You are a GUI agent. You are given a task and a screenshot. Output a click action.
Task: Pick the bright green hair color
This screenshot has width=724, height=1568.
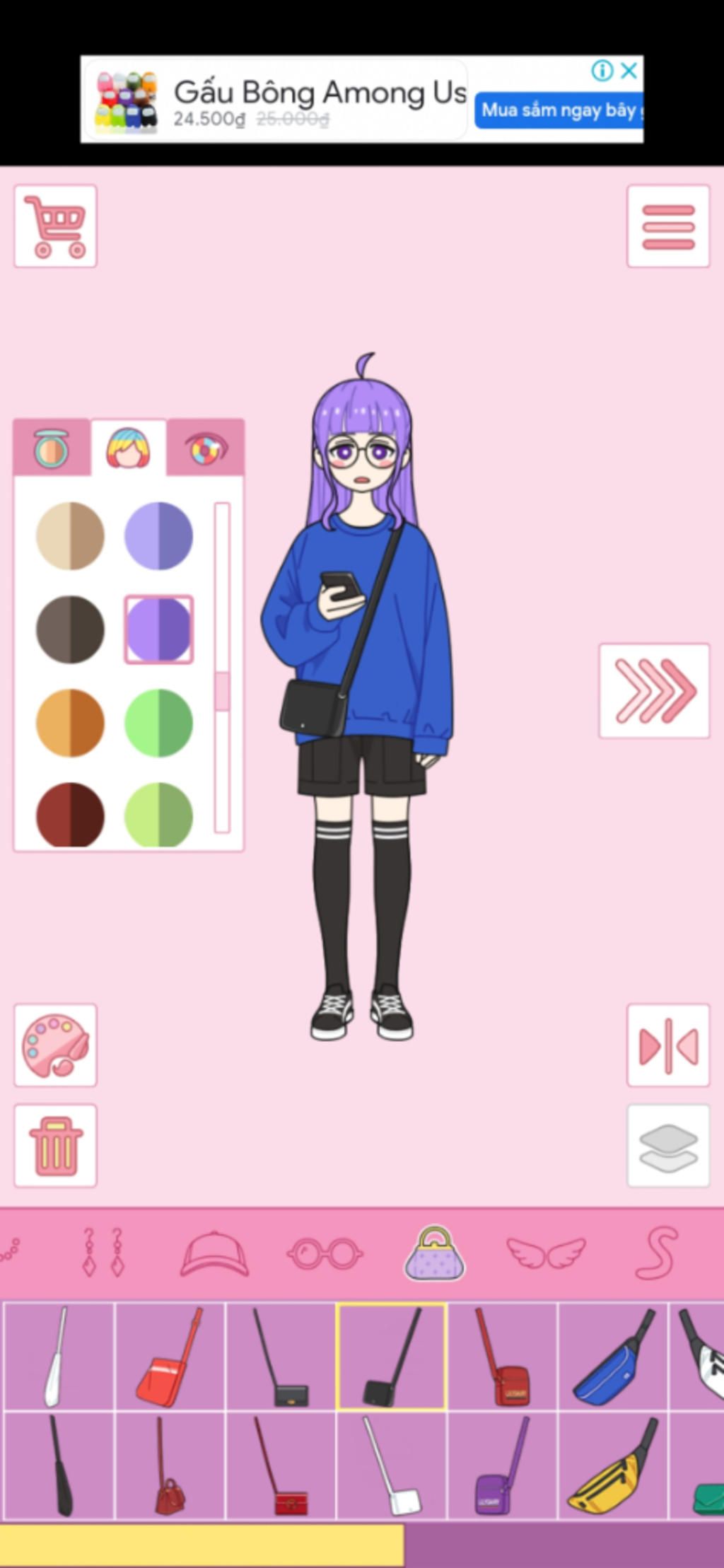pos(158,723)
